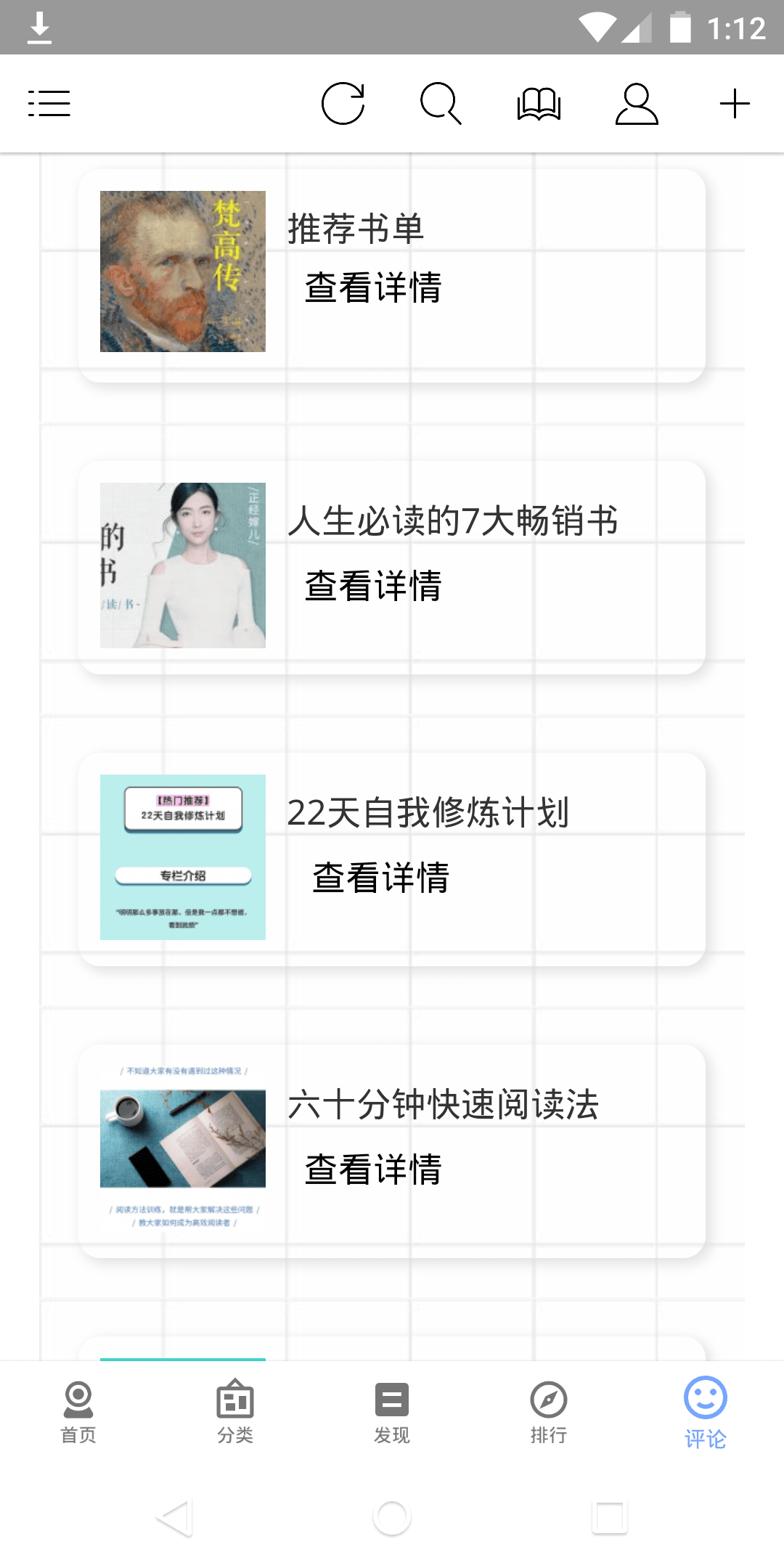Switch to the 首页 tab
The width and height of the screenshot is (784, 1568).
click(x=78, y=1411)
